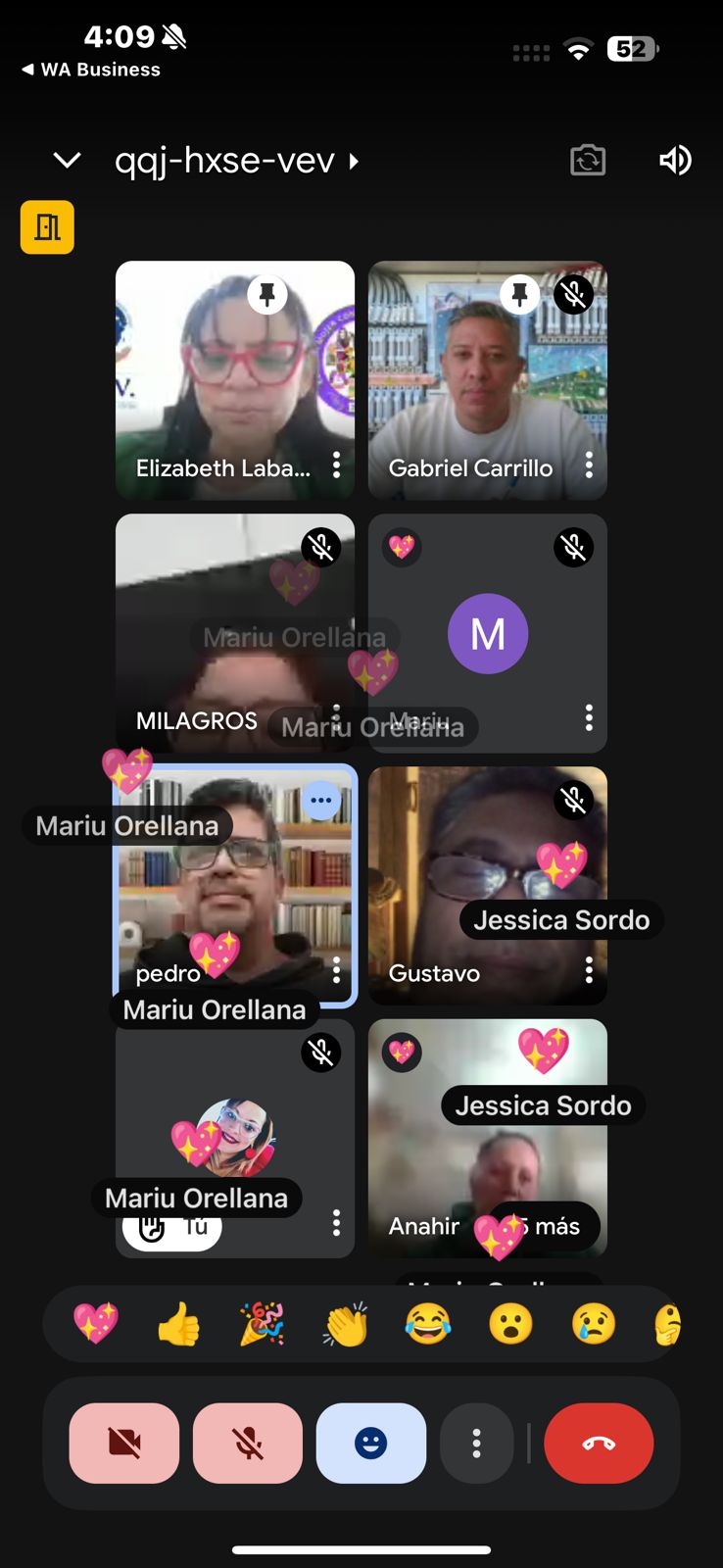Open options for Elizabeth Laba's tile
The height and width of the screenshot is (1568, 723).
click(x=336, y=465)
